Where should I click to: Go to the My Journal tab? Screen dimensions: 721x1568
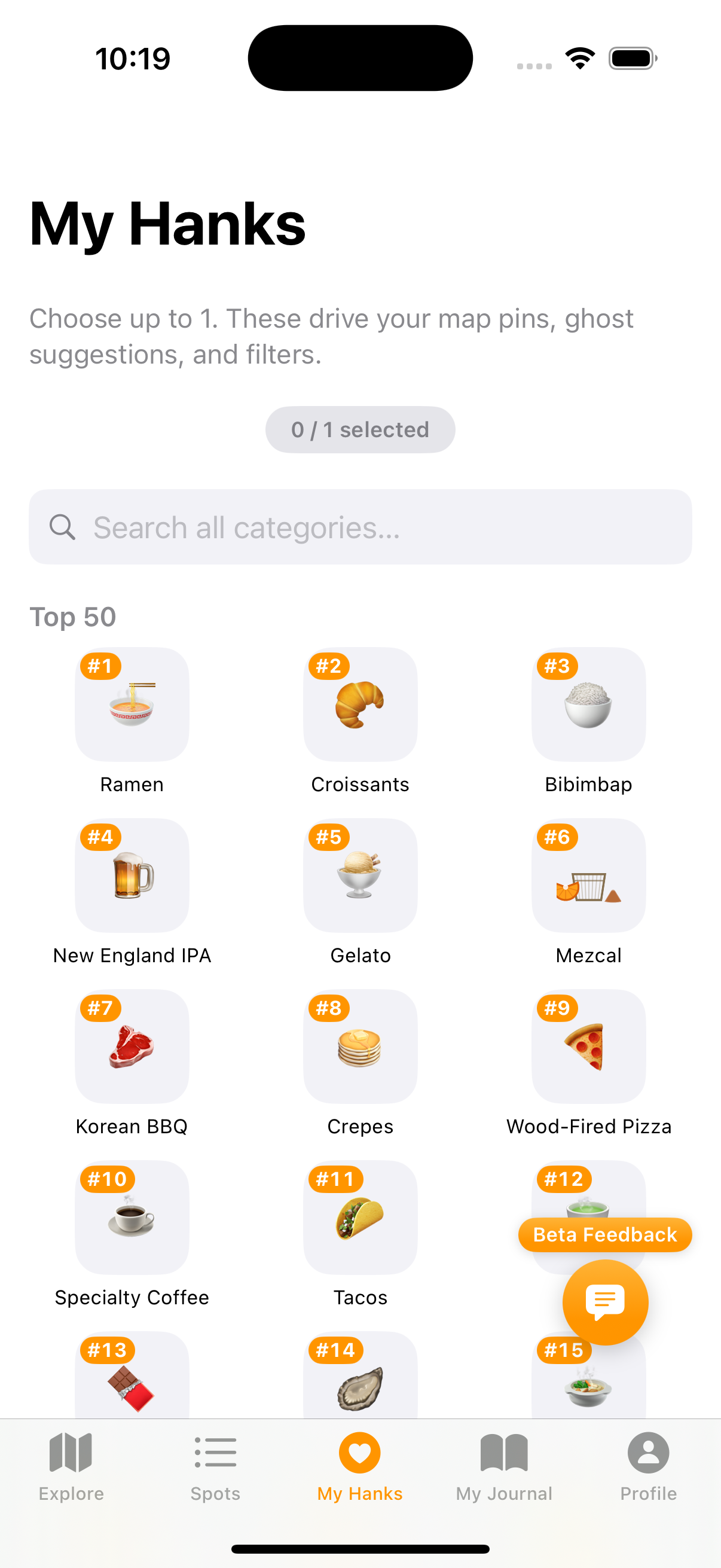(504, 1473)
